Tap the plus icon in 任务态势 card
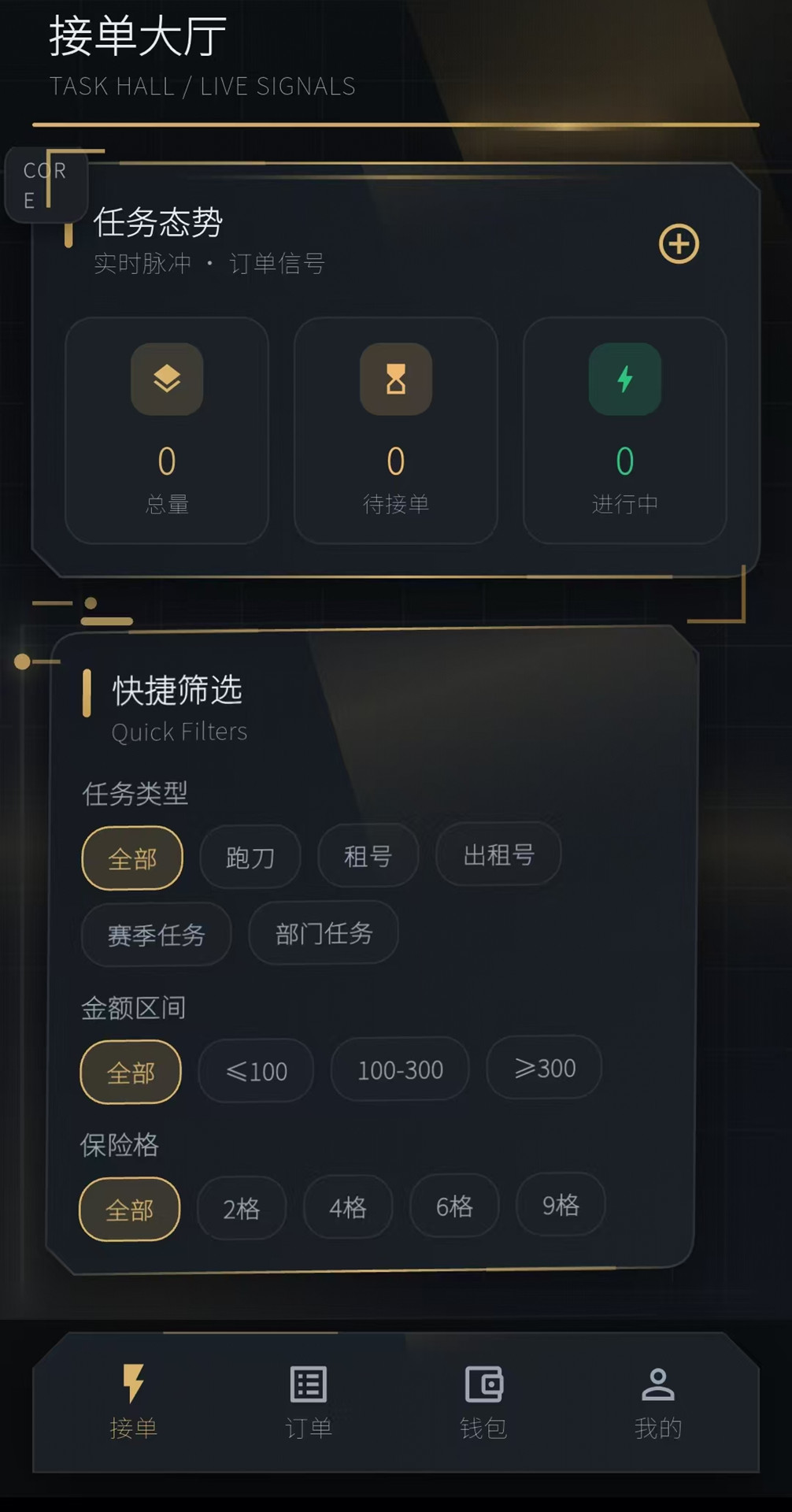792x1512 pixels. [679, 243]
